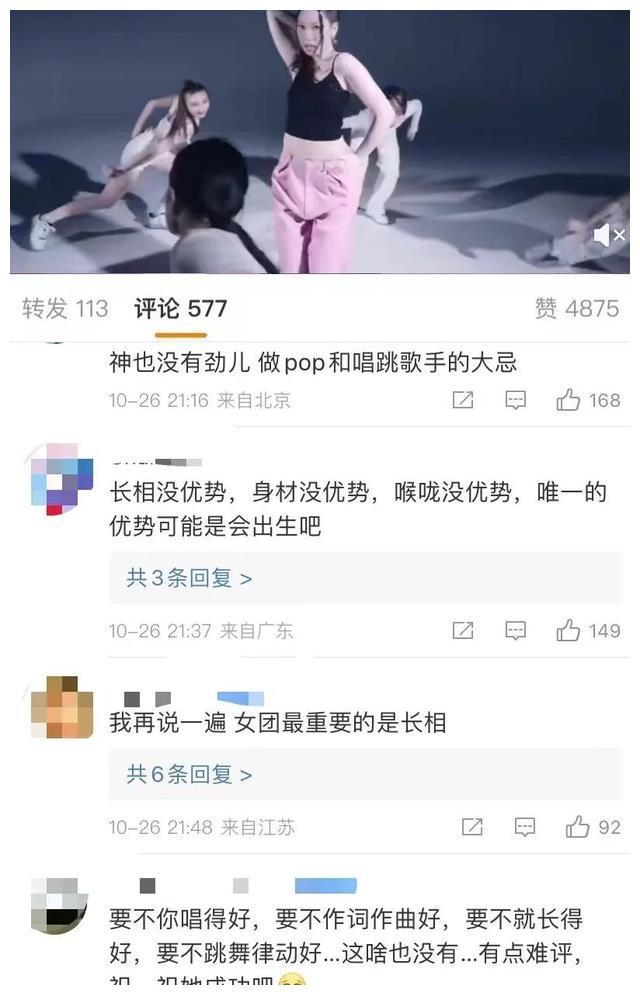Open the dance video at the top
The image size is (640, 995).
[300, 140]
